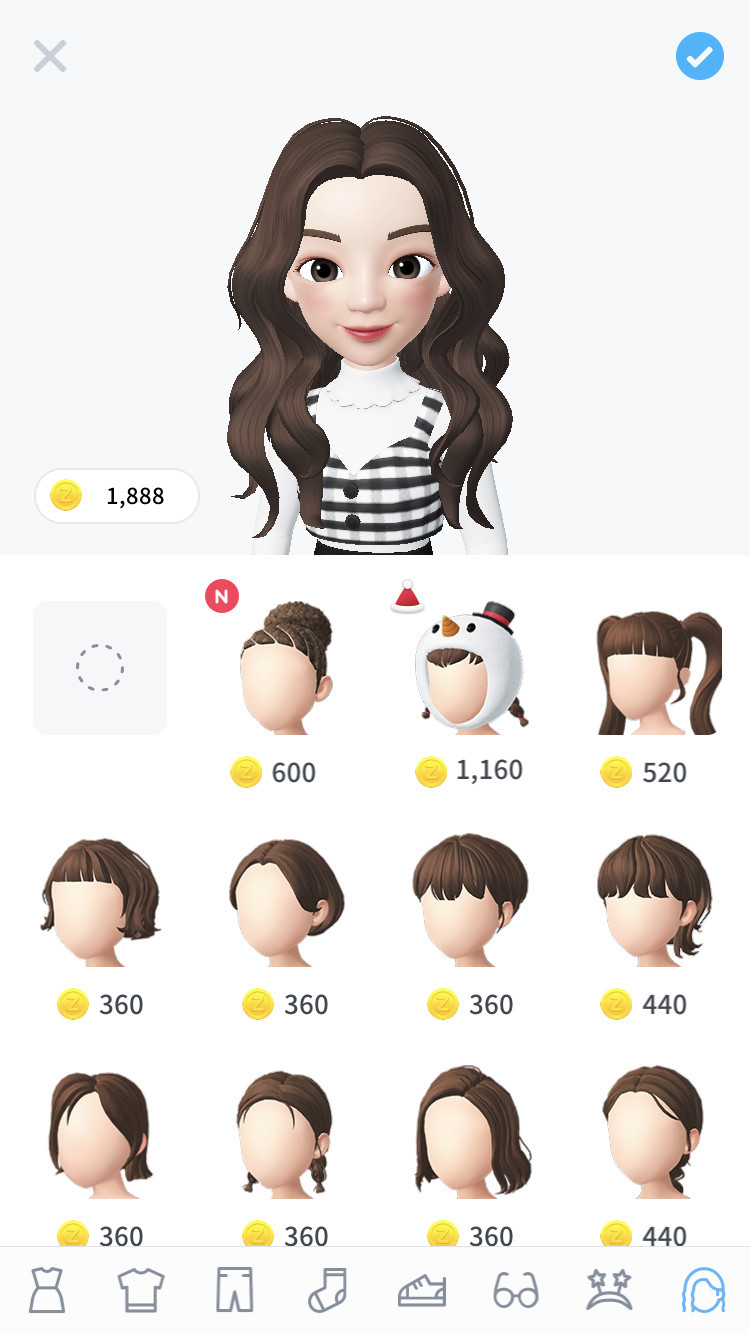Image resolution: width=750 pixels, height=1334 pixels.
Task: Confirm changes with the blue checkmark
Action: 699,56
